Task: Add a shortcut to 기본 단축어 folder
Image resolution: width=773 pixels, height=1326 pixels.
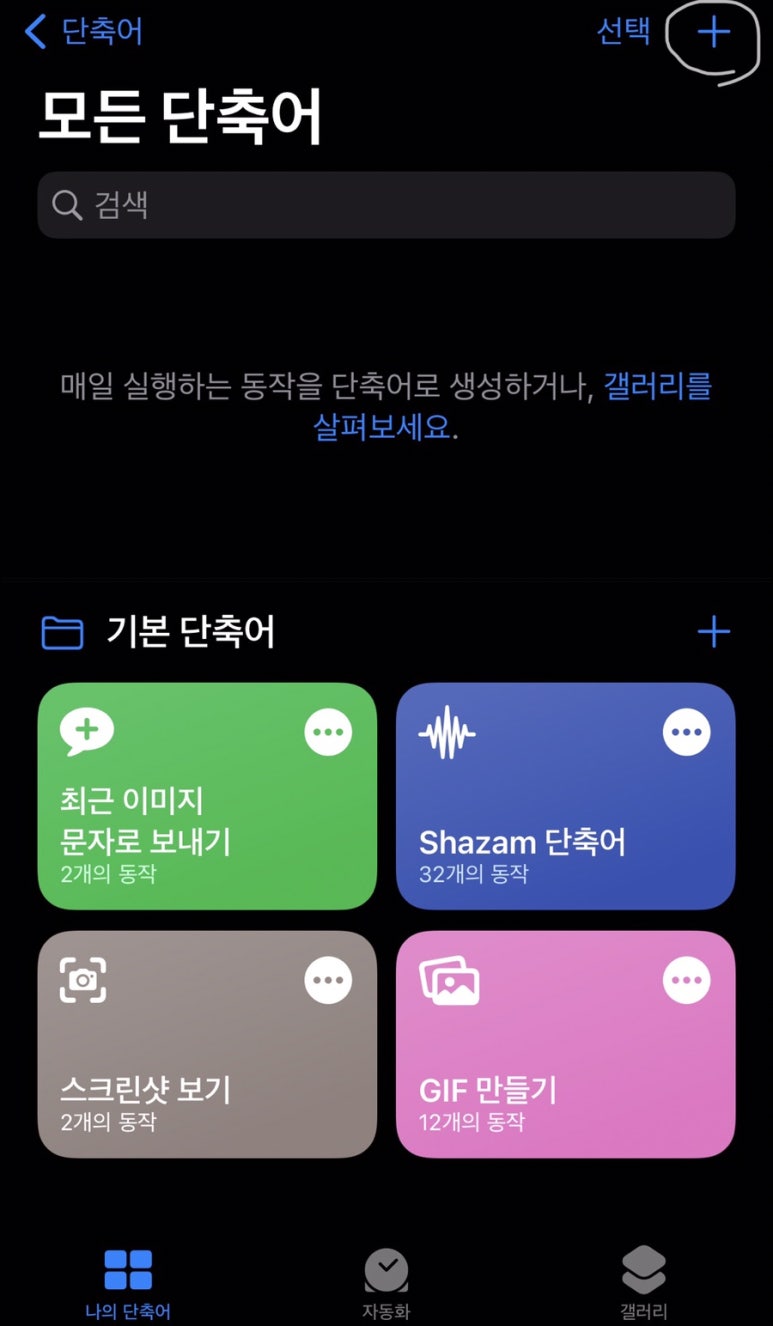Action: 713,632
